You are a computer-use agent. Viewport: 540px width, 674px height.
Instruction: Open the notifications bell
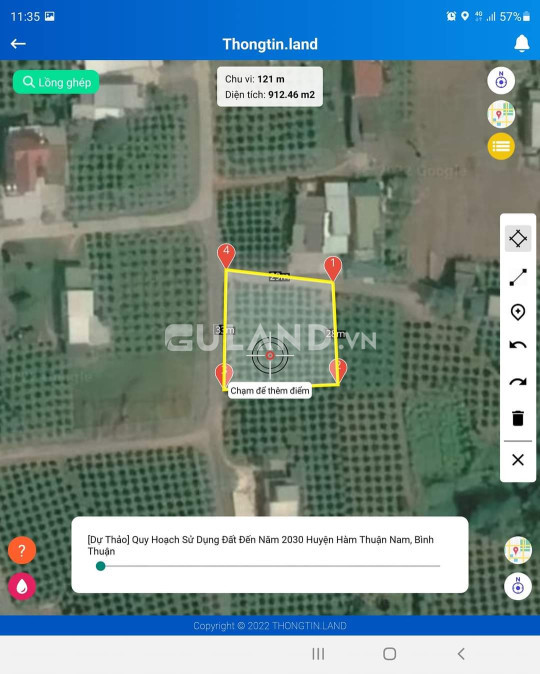tap(522, 44)
